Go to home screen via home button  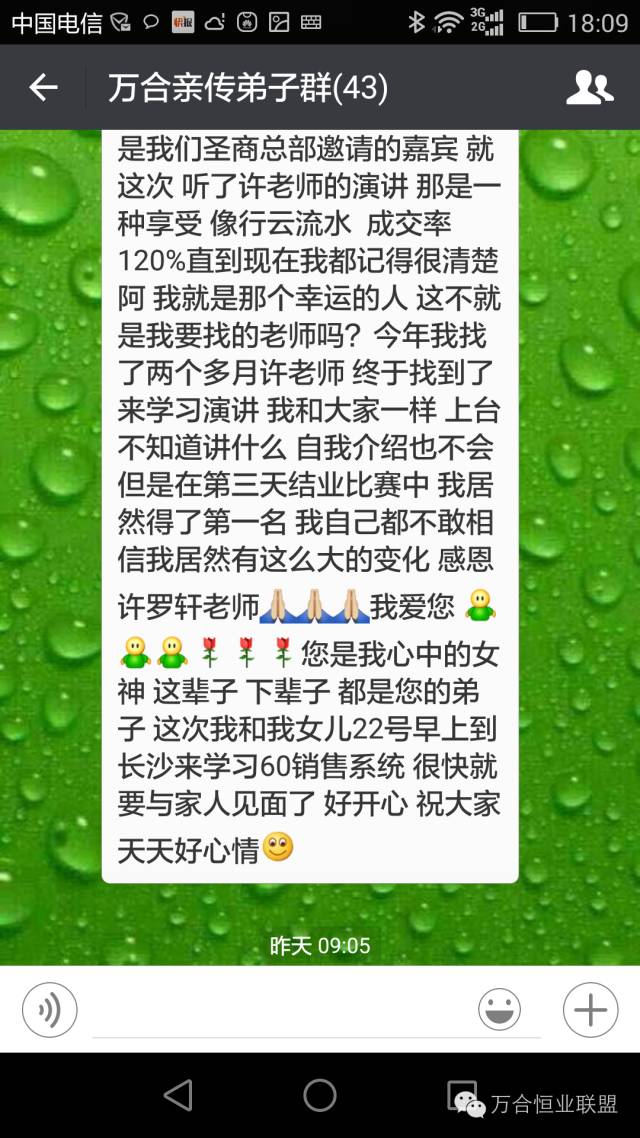pyautogui.click(x=320, y=1095)
